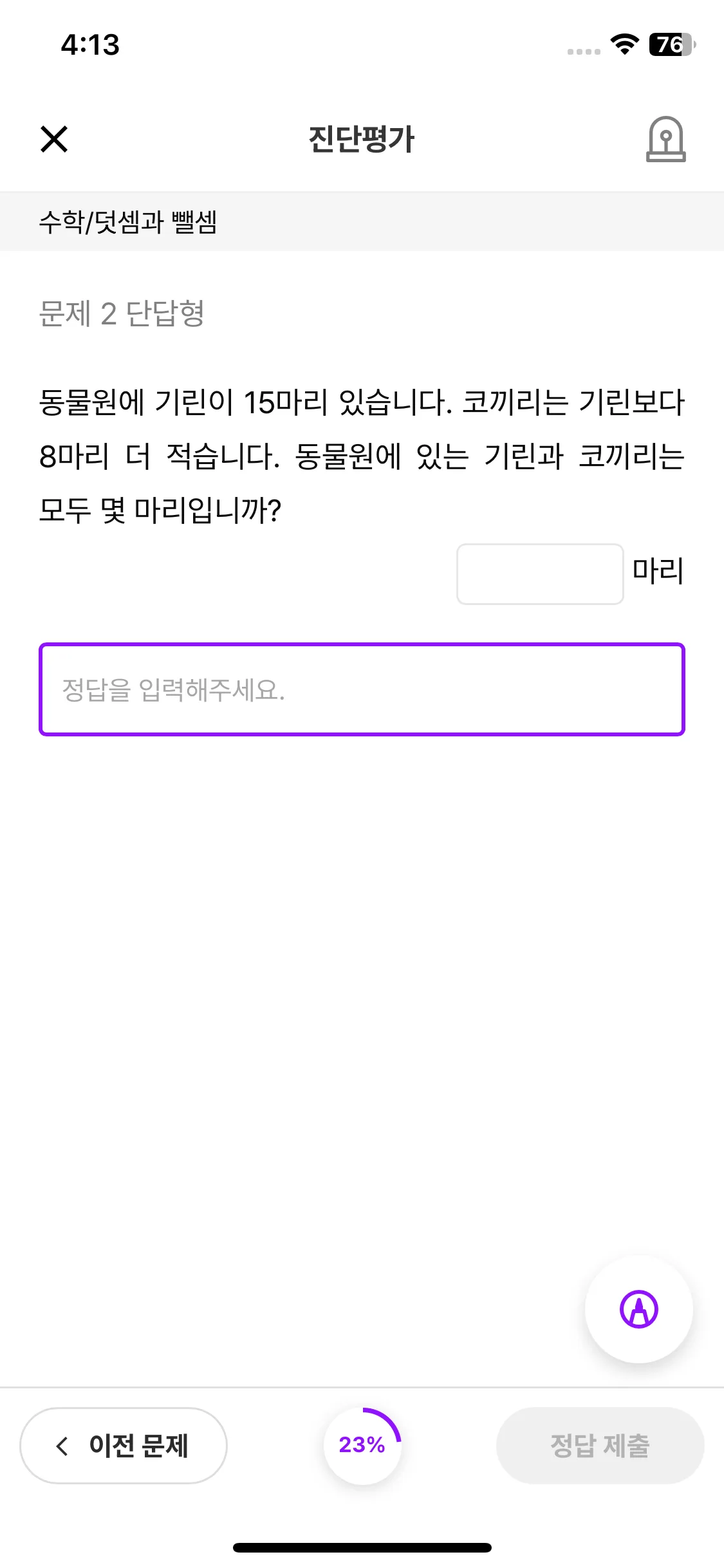Exit the diagnostic evaluation with X
This screenshot has width=724, height=1568.
click(x=54, y=140)
